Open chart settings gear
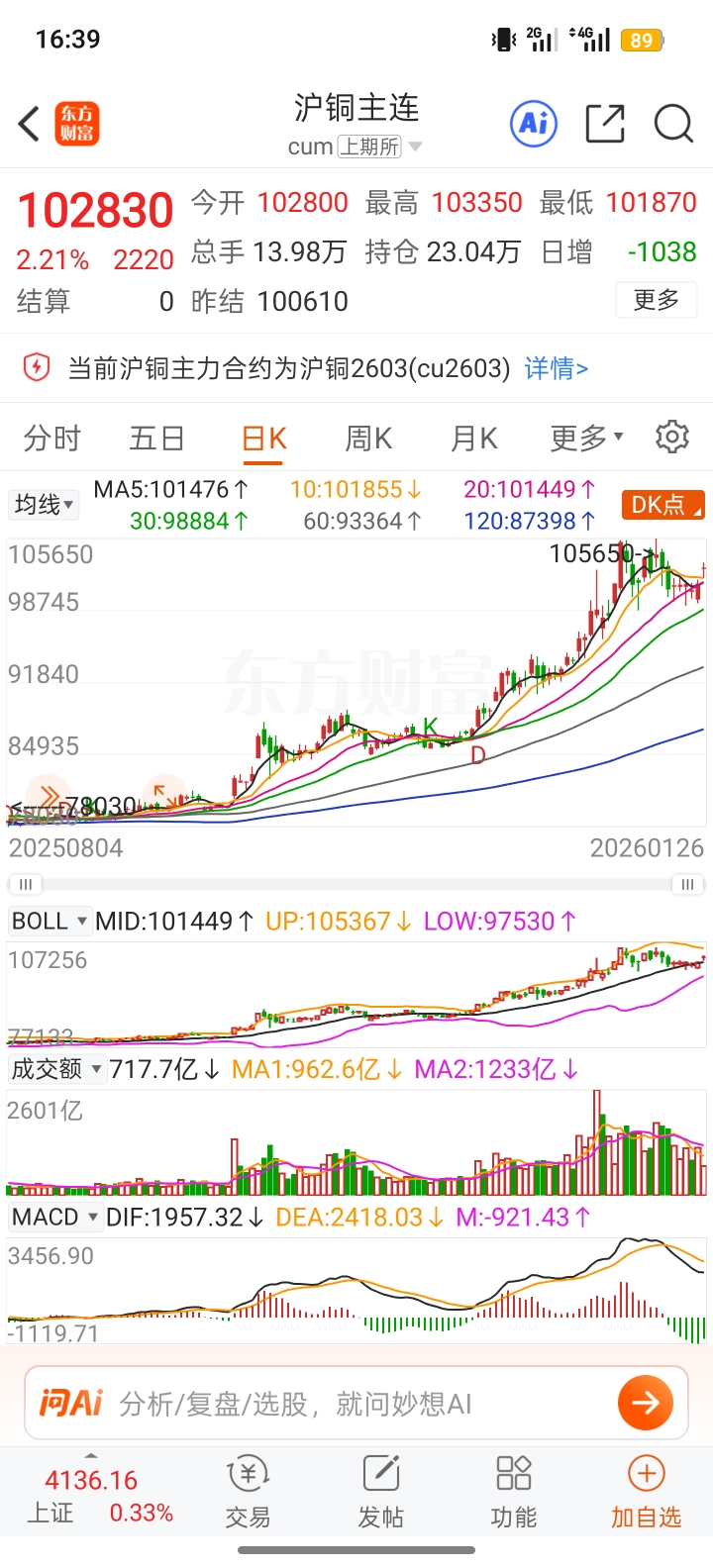The image size is (713, 1568). click(672, 437)
